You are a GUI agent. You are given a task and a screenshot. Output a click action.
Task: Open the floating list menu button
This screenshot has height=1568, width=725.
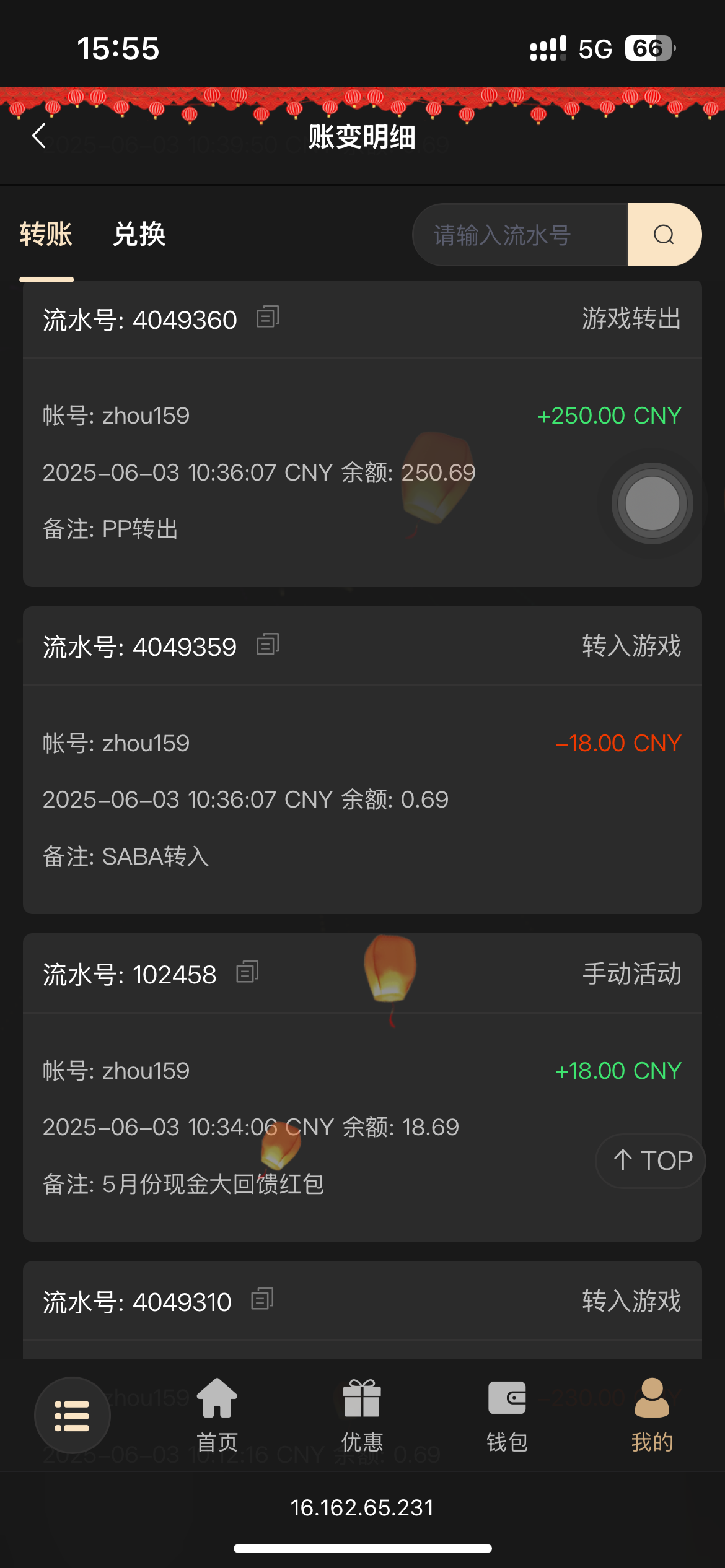(72, 1416)
